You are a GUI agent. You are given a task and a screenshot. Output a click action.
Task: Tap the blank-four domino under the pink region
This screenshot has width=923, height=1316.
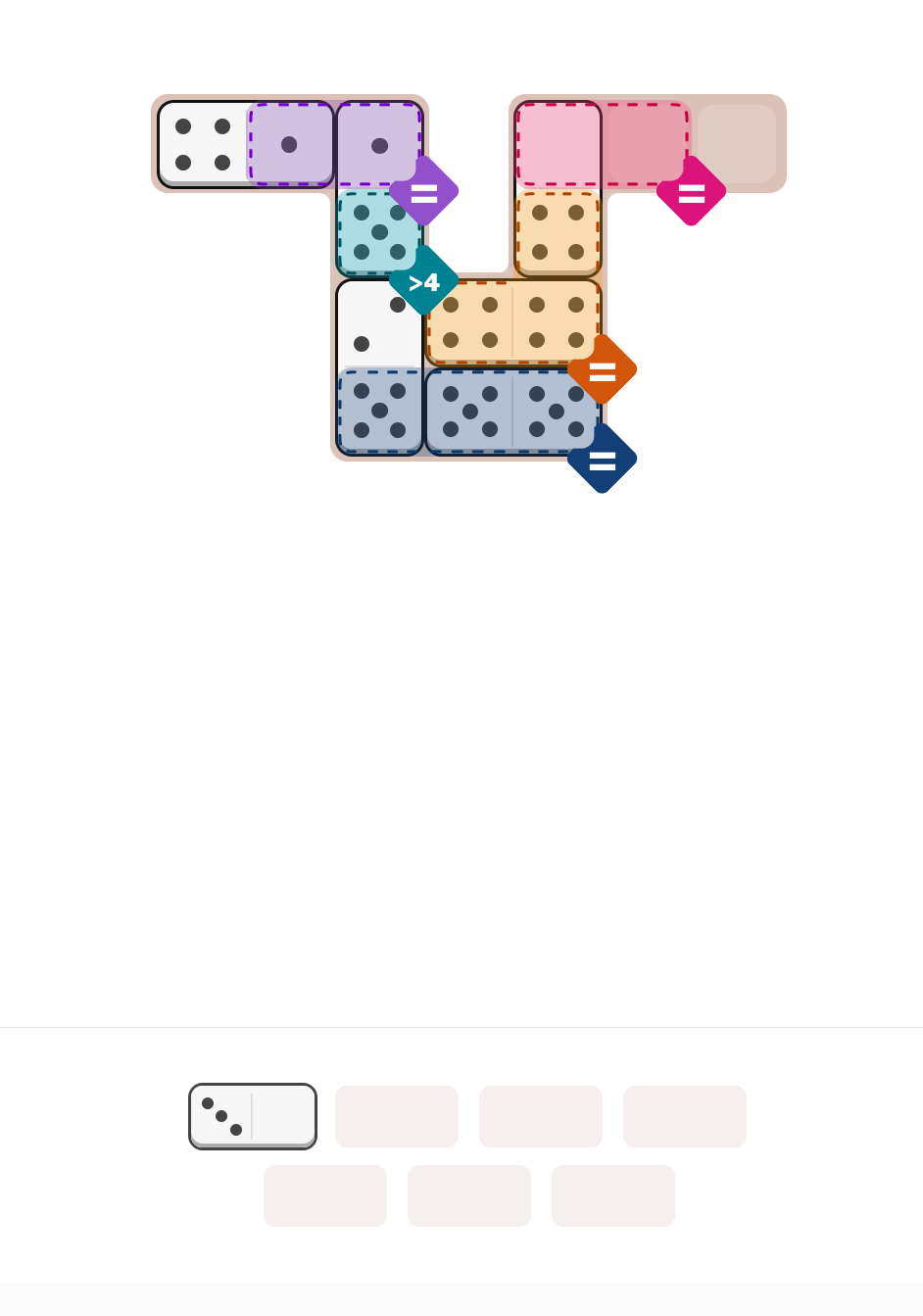point(558,188)
